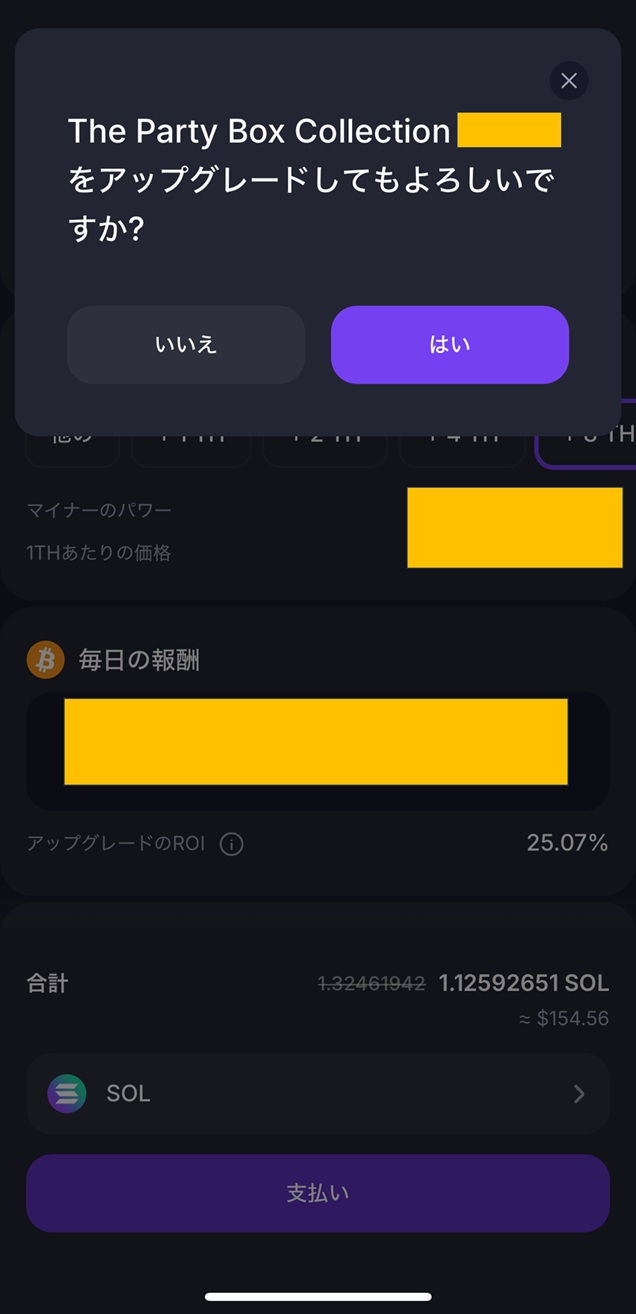Tap いいえ to cancel the upgrade
Viewport: 636px width, 1314px height.
(x=186, y=345)
